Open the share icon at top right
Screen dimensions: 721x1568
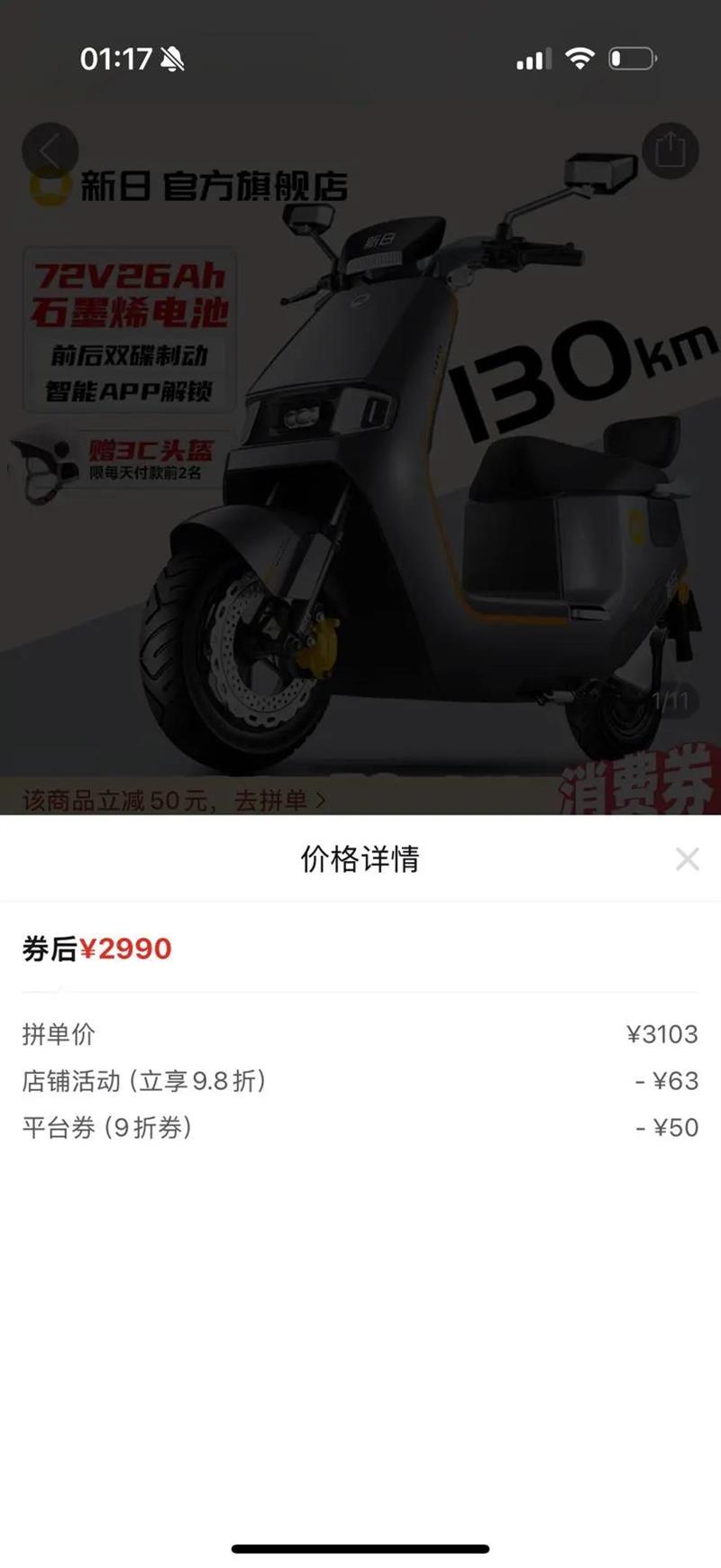(671, 151)
